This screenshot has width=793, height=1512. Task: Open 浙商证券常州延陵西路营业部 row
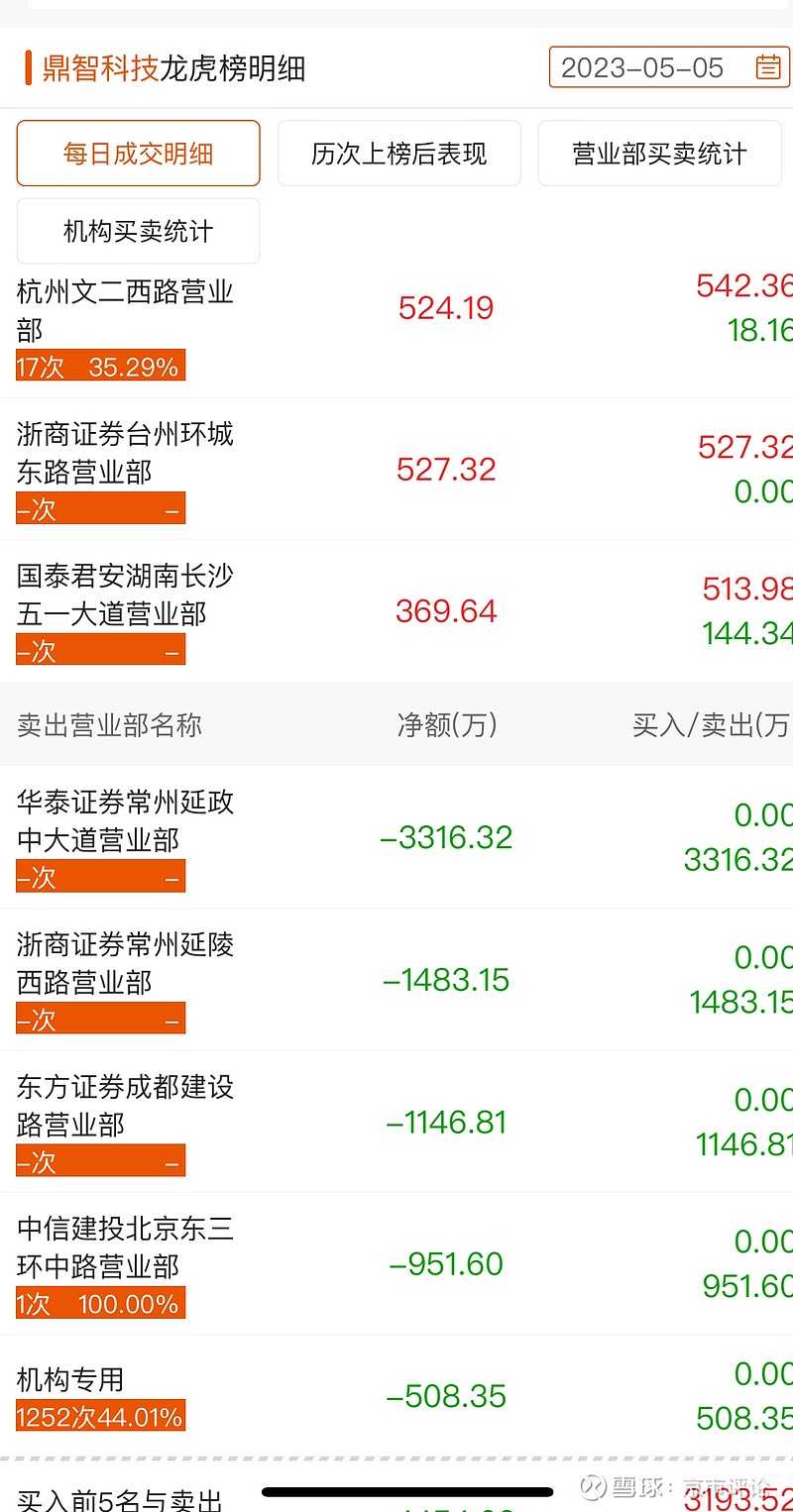click(x=396, y=980)
